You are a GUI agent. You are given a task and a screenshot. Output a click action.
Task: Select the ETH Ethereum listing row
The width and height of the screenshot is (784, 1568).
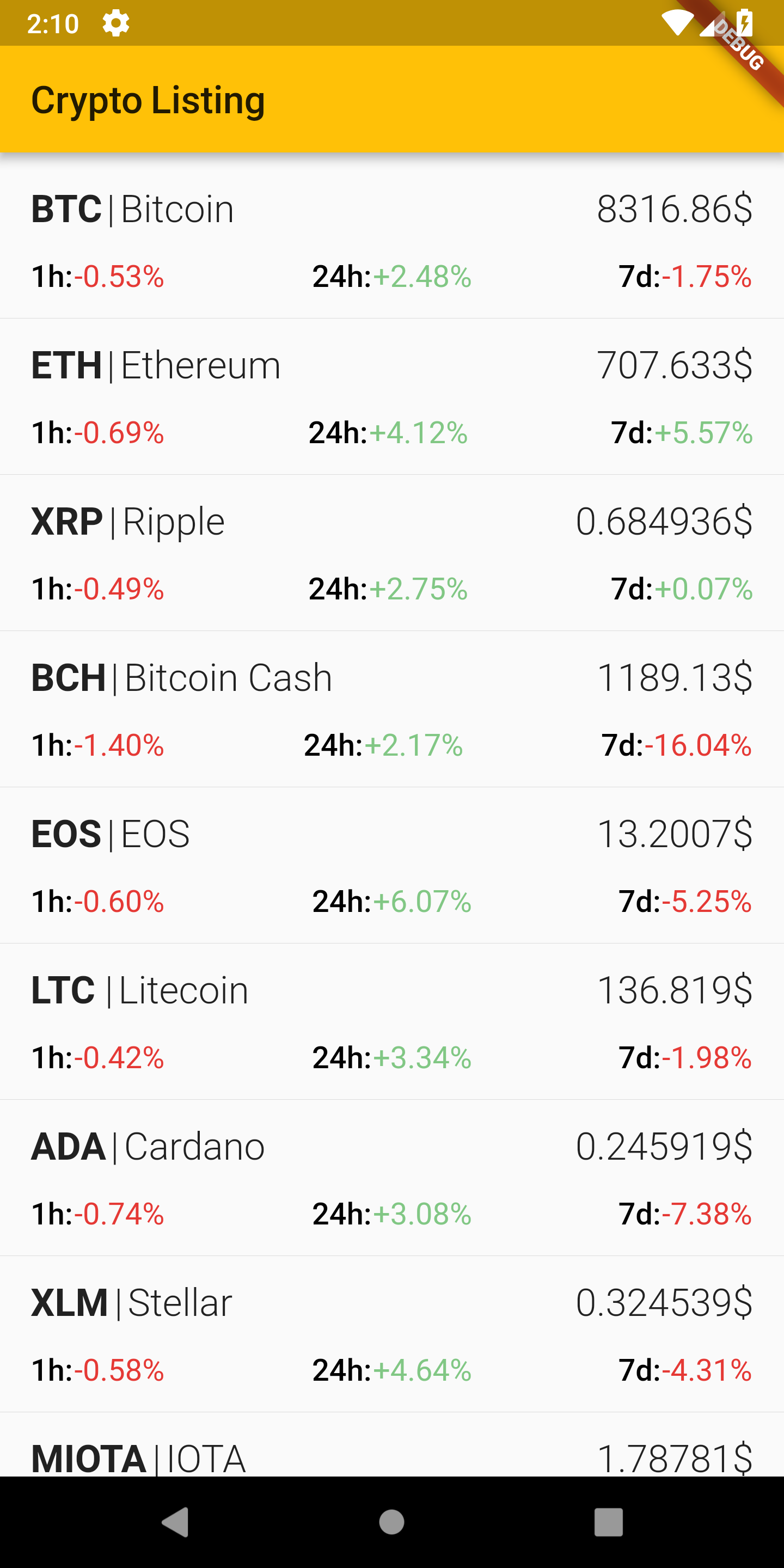click(x=392, y=396)
